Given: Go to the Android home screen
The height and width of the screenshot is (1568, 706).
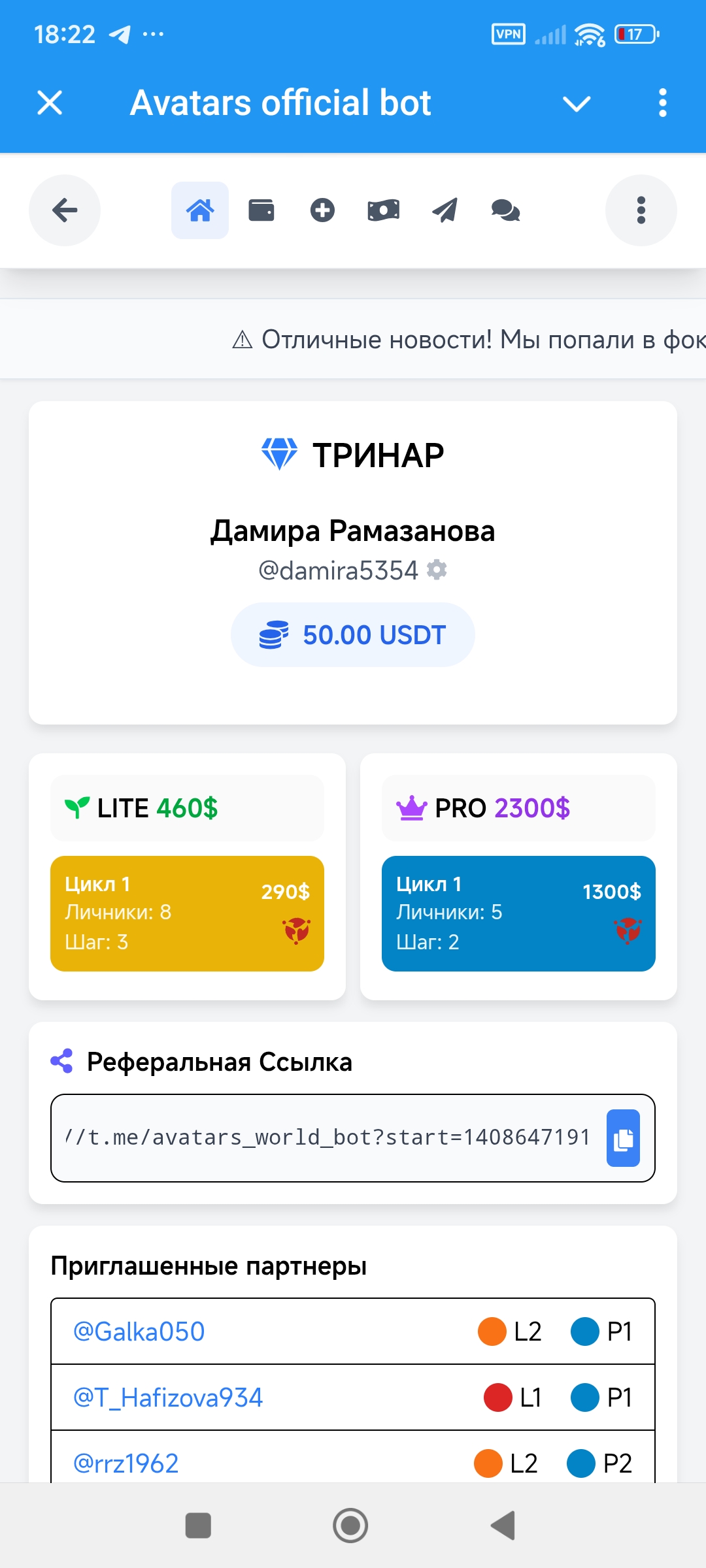Looking at the screenshot, I should 350,1526.
